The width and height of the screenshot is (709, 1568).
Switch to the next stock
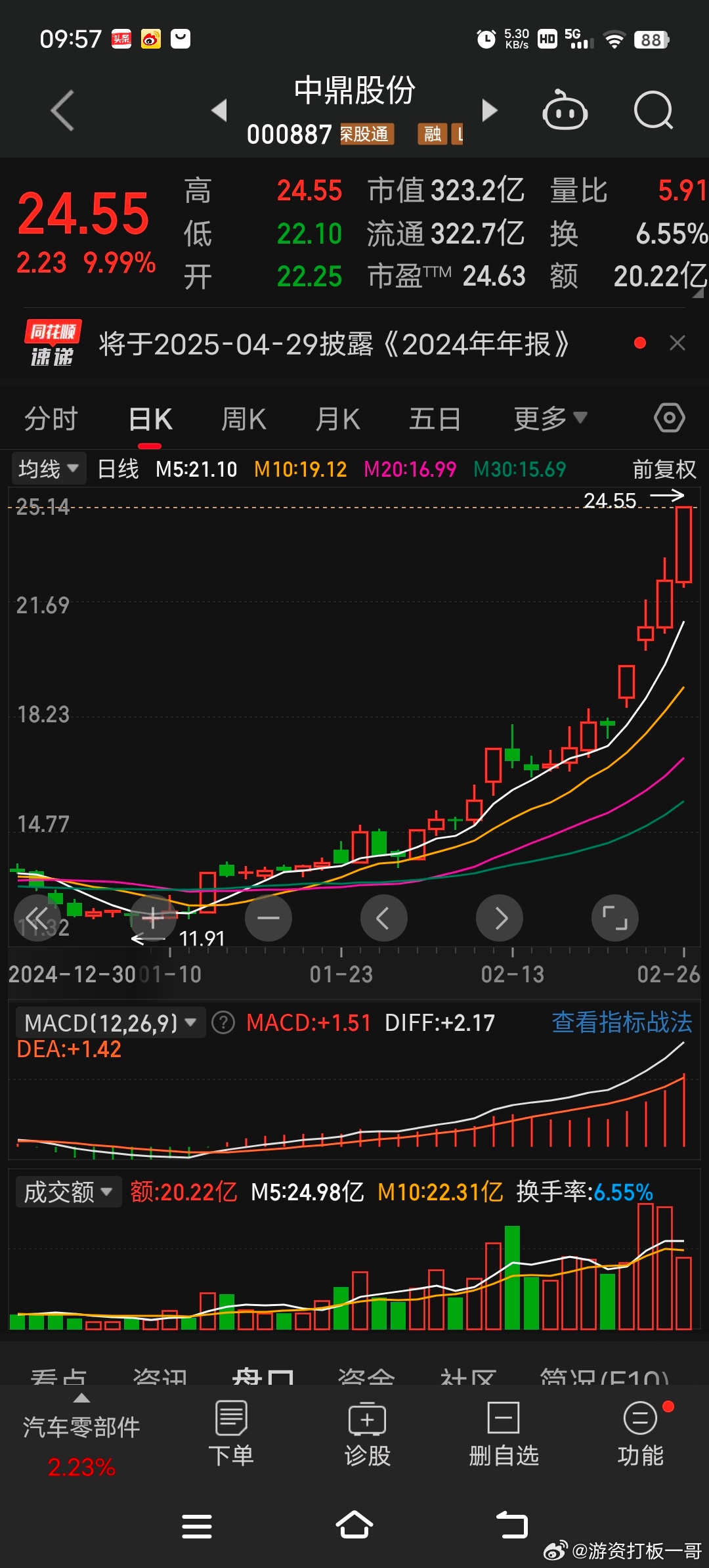click(489, 110)
